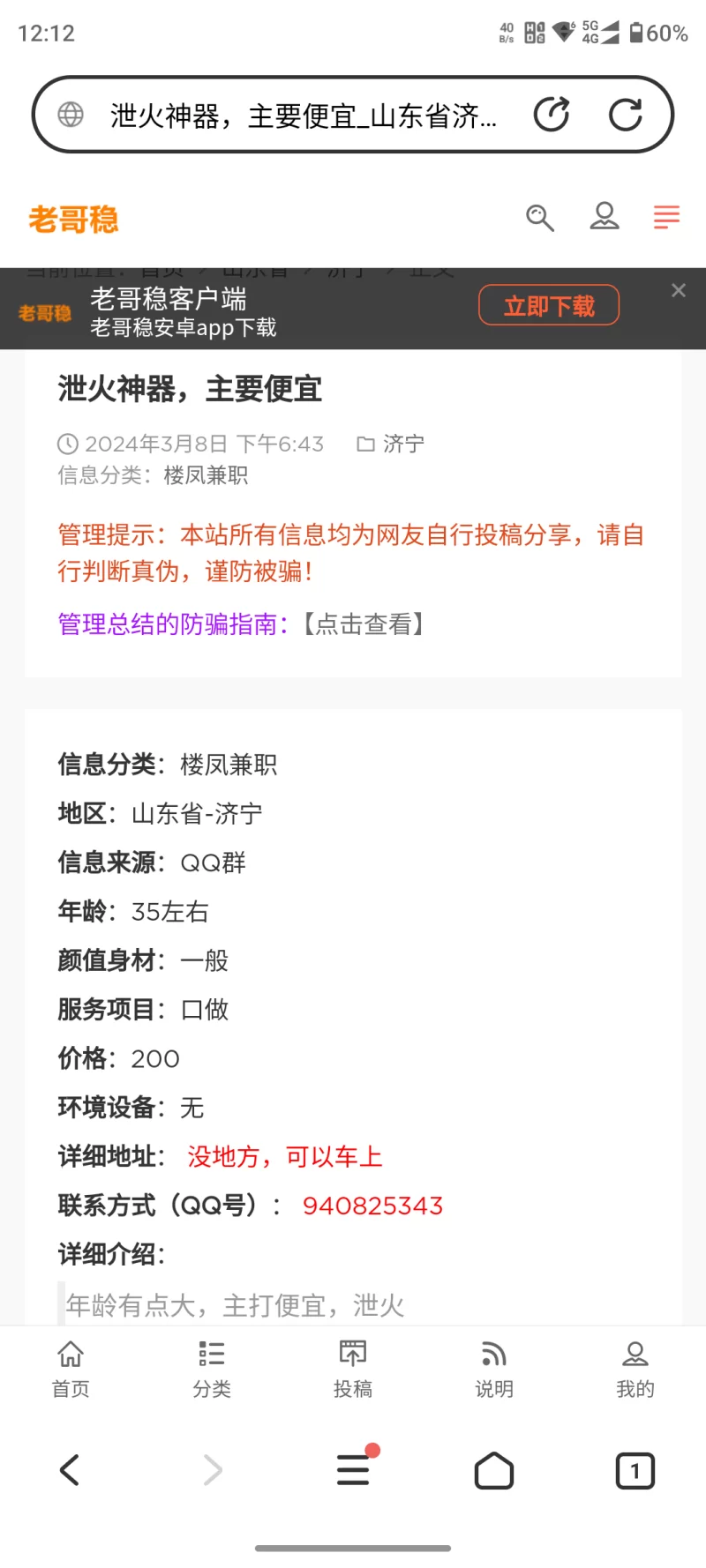Go to the 首页 tab

(71, 1370)
